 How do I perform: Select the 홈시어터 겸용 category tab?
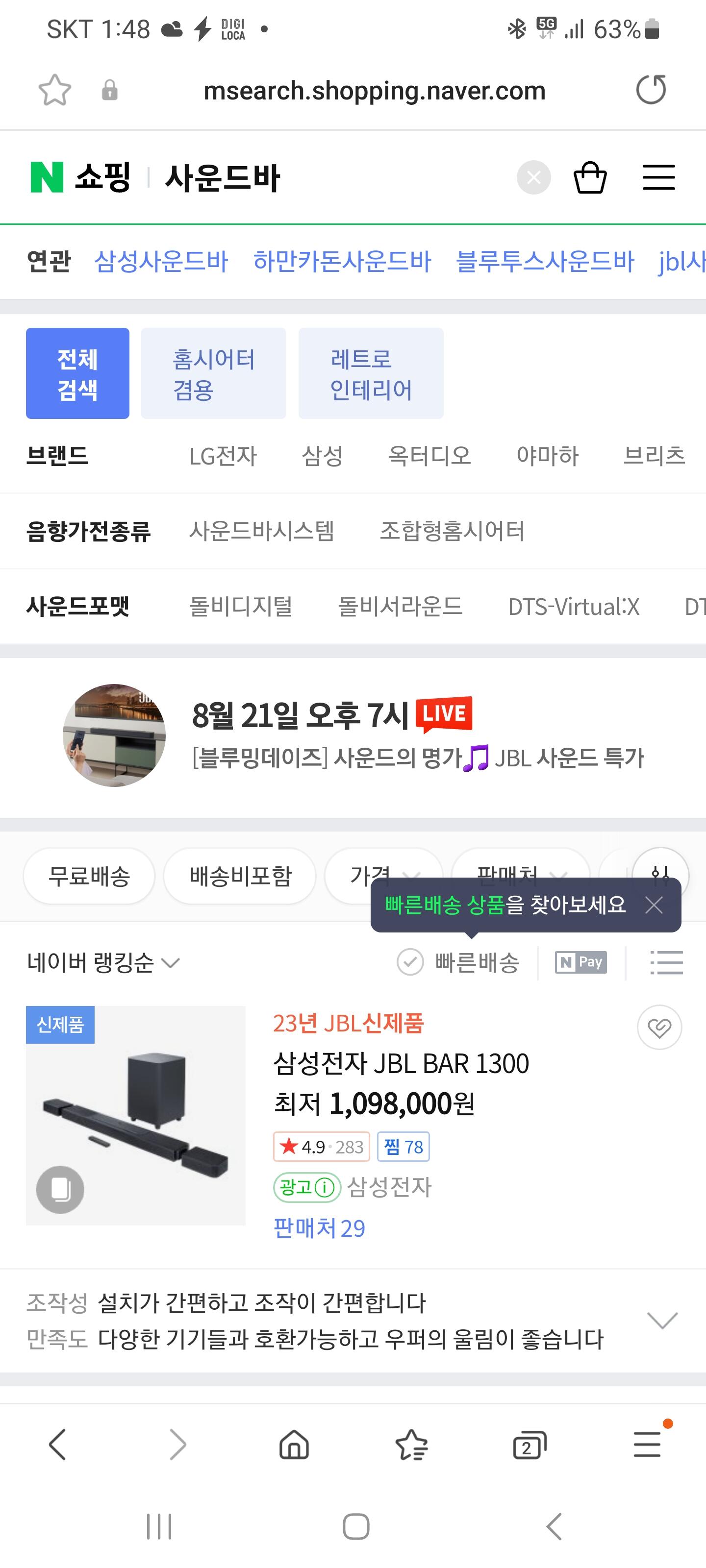213,373
